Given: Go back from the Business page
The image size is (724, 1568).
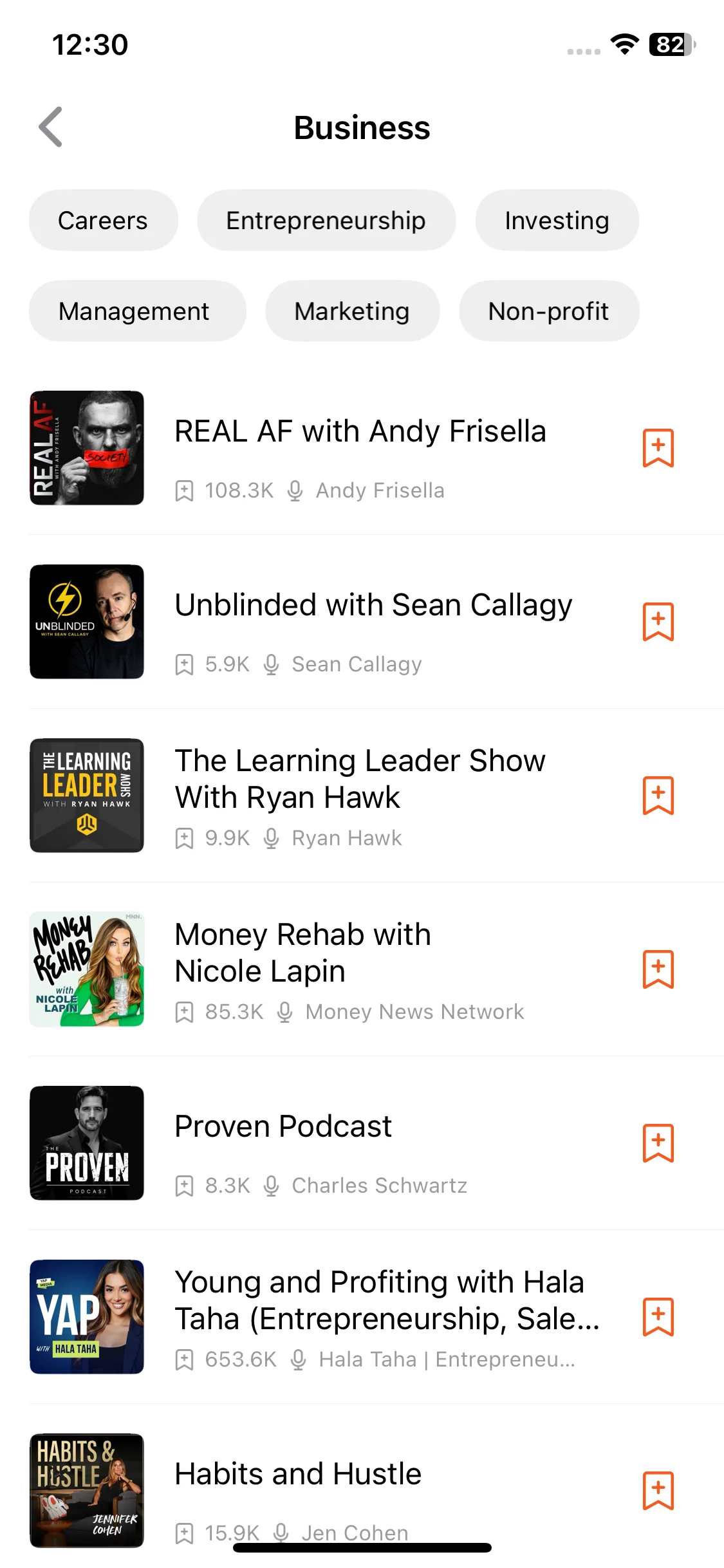Looking at the screenshot, I should [51, 127].
